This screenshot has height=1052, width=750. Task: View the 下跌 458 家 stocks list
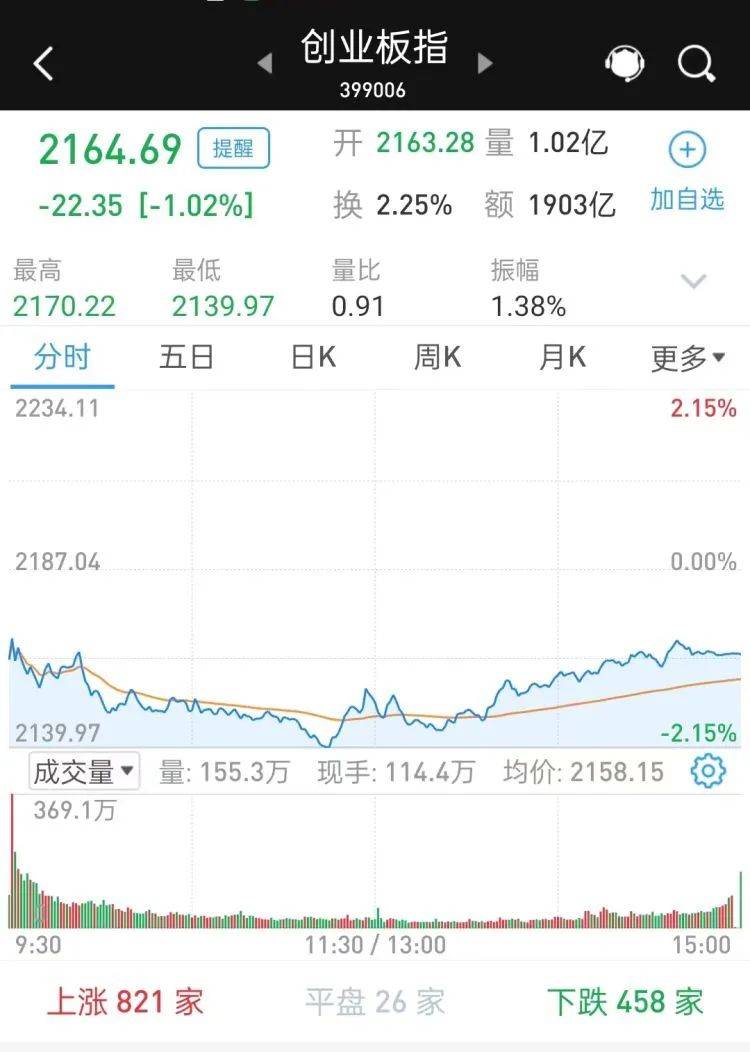click(625, 1001)
